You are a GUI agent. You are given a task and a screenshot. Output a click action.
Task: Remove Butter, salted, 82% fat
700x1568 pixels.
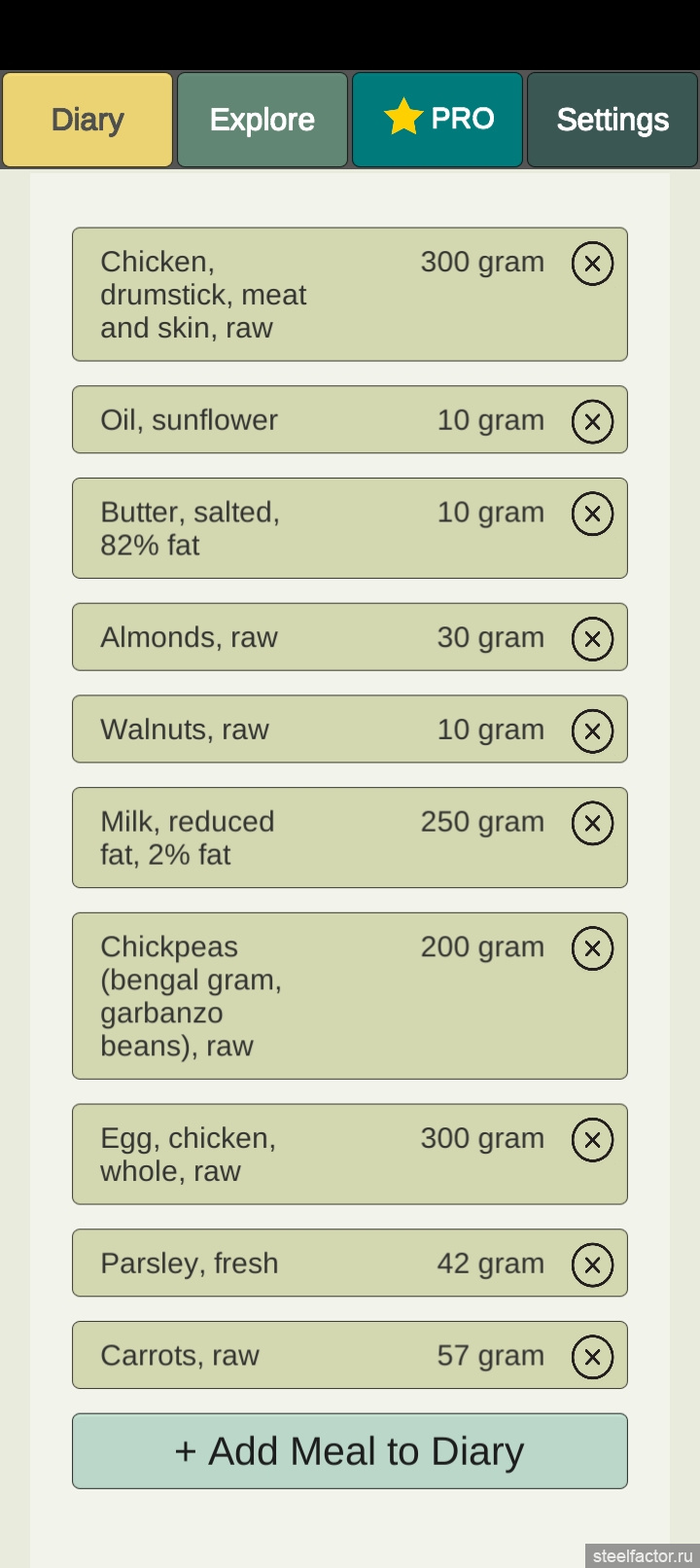coord(592,514)
